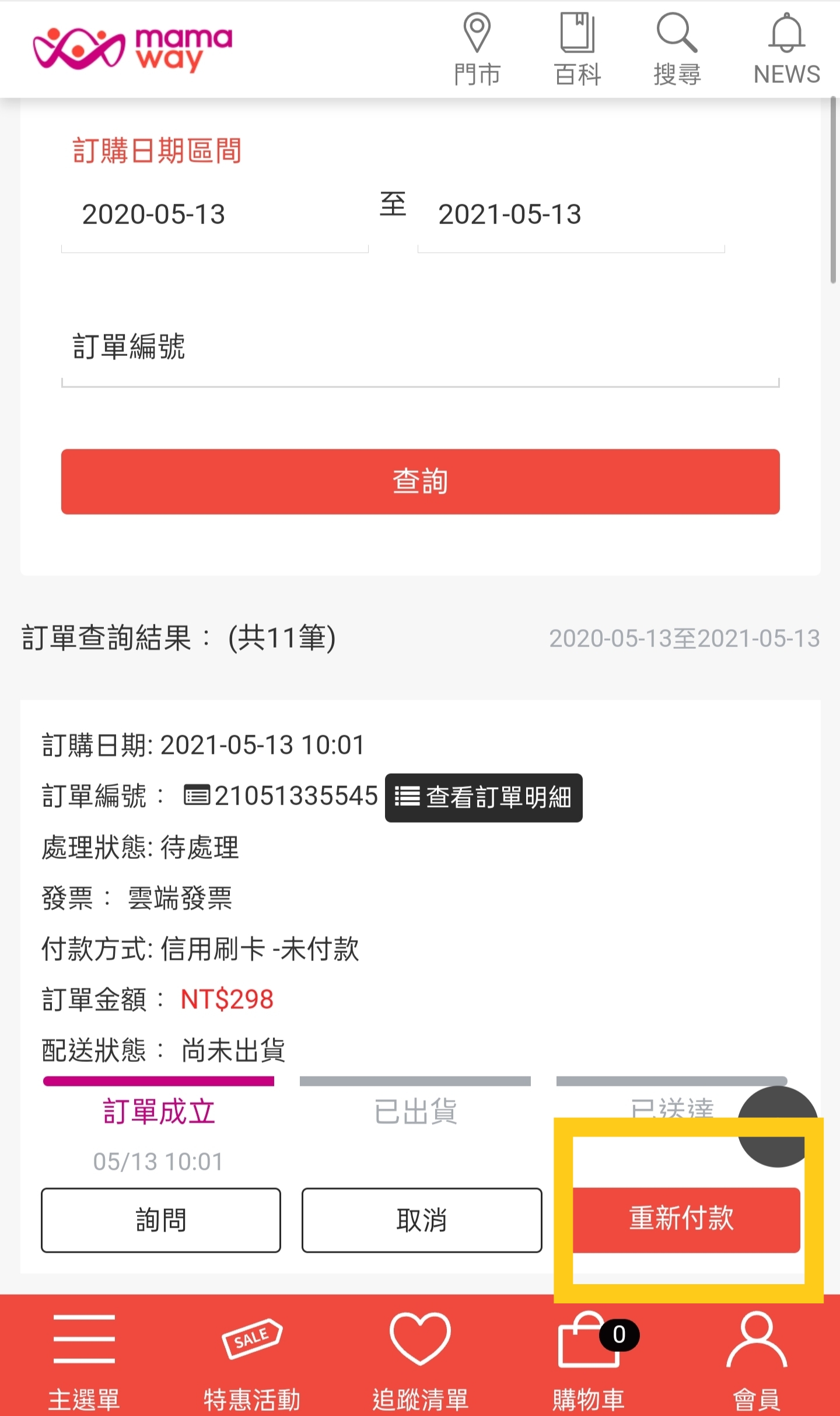
Task: Switch to the 特惠活動 sale tab
Action: (x=252, y=1359)
